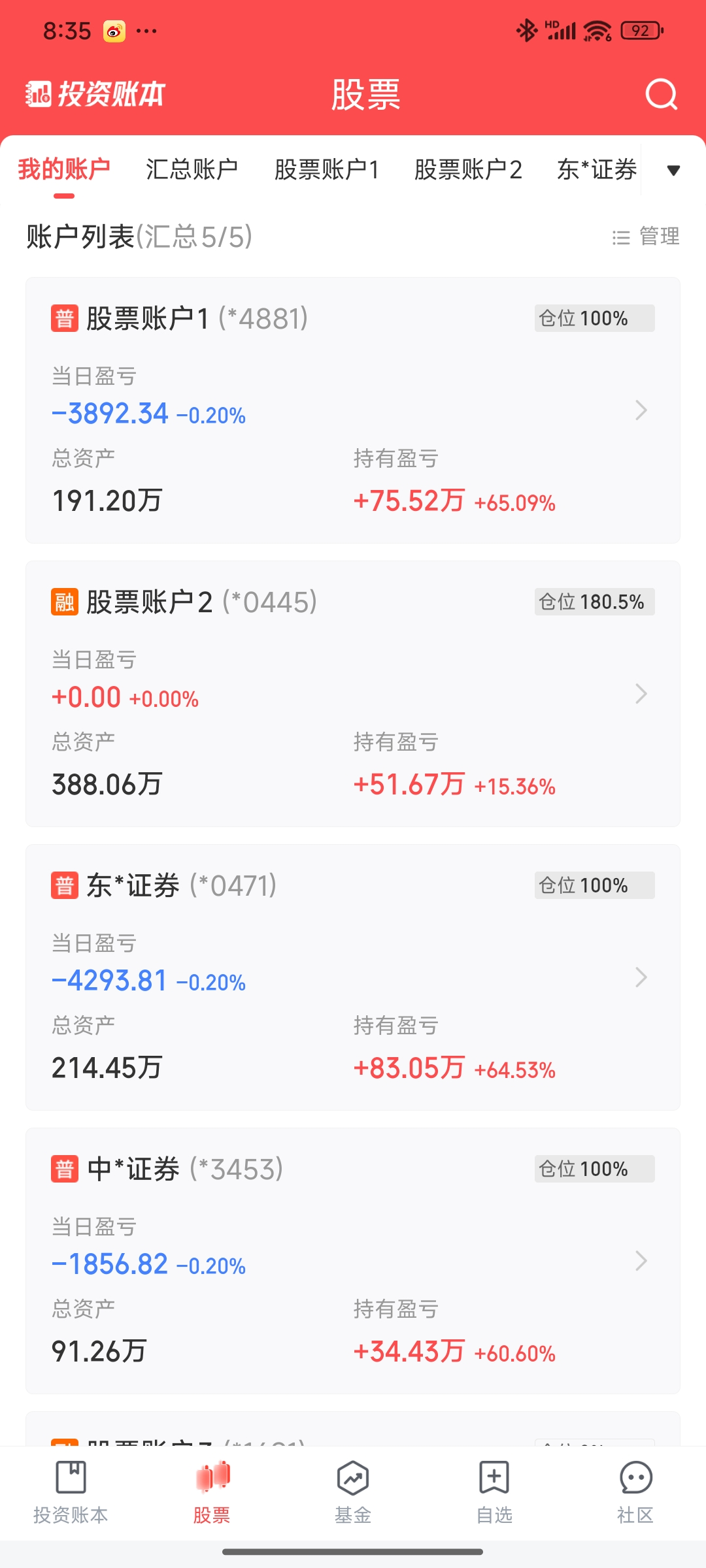Tap the 我的账户 tab
Image resolution: width=706 pixels, height=1568 pixels.
64,170
